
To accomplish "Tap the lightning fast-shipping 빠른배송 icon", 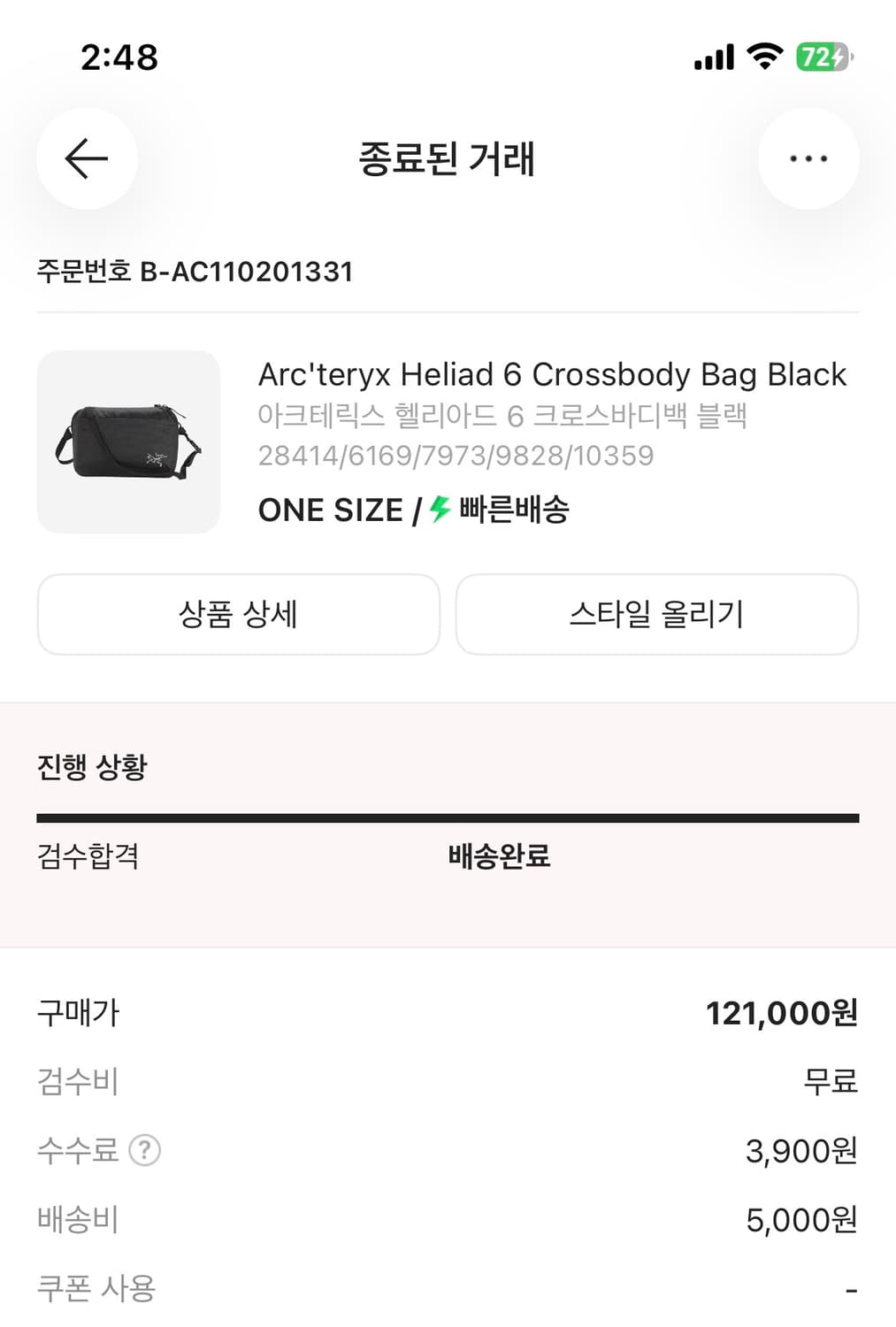I will pos(437,509).
